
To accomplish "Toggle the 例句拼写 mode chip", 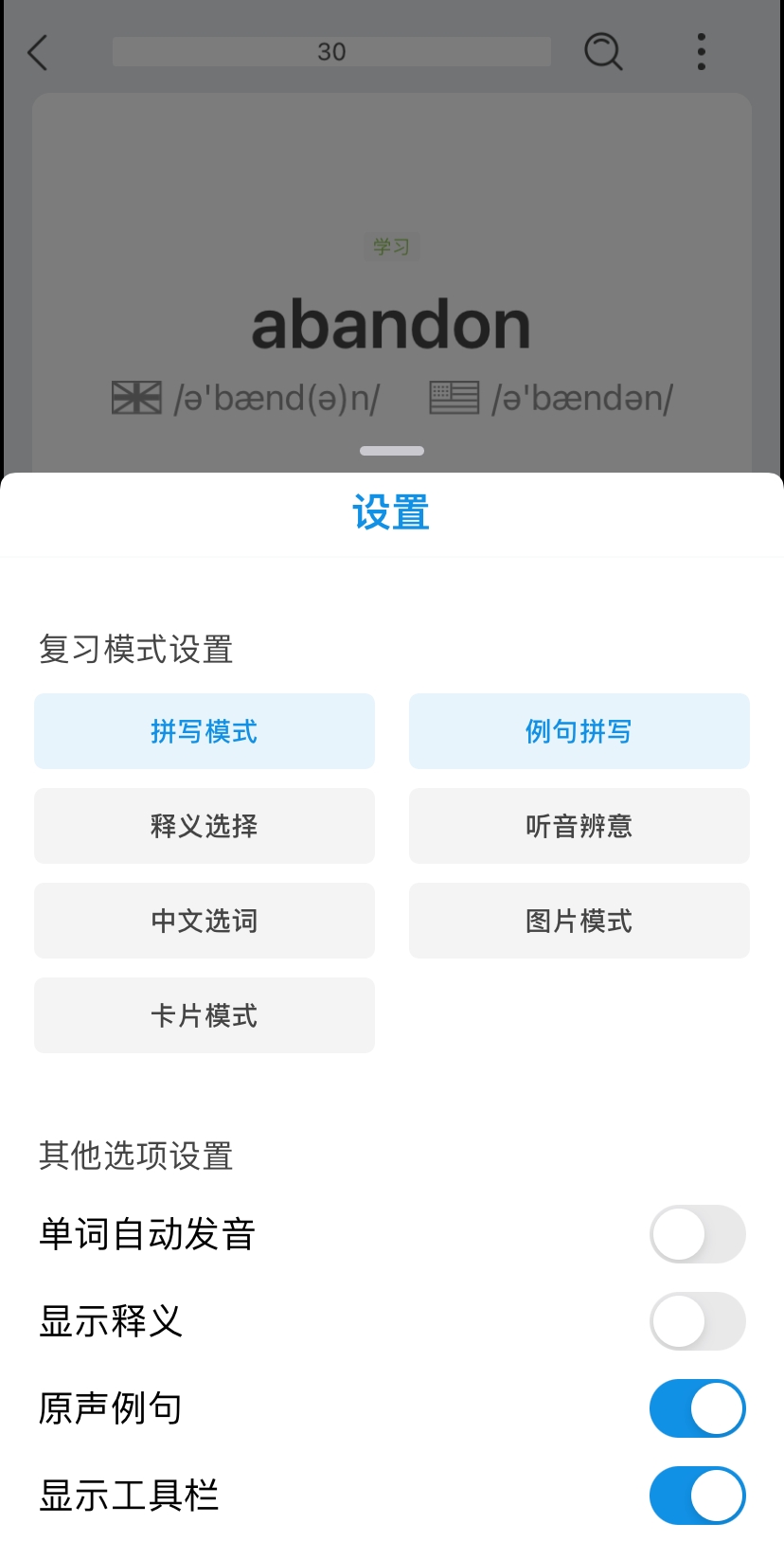I will tap(579, 731).
